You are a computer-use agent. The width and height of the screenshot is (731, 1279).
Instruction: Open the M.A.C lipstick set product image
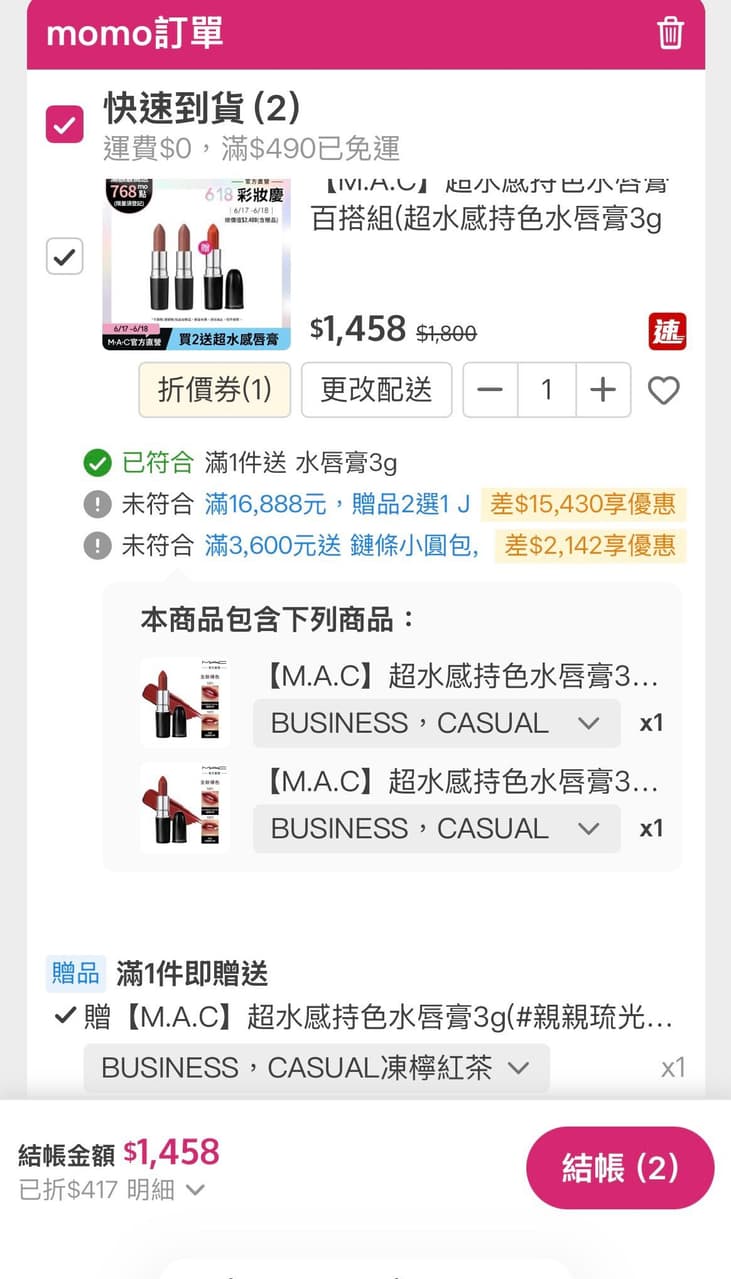coord(197,264)
